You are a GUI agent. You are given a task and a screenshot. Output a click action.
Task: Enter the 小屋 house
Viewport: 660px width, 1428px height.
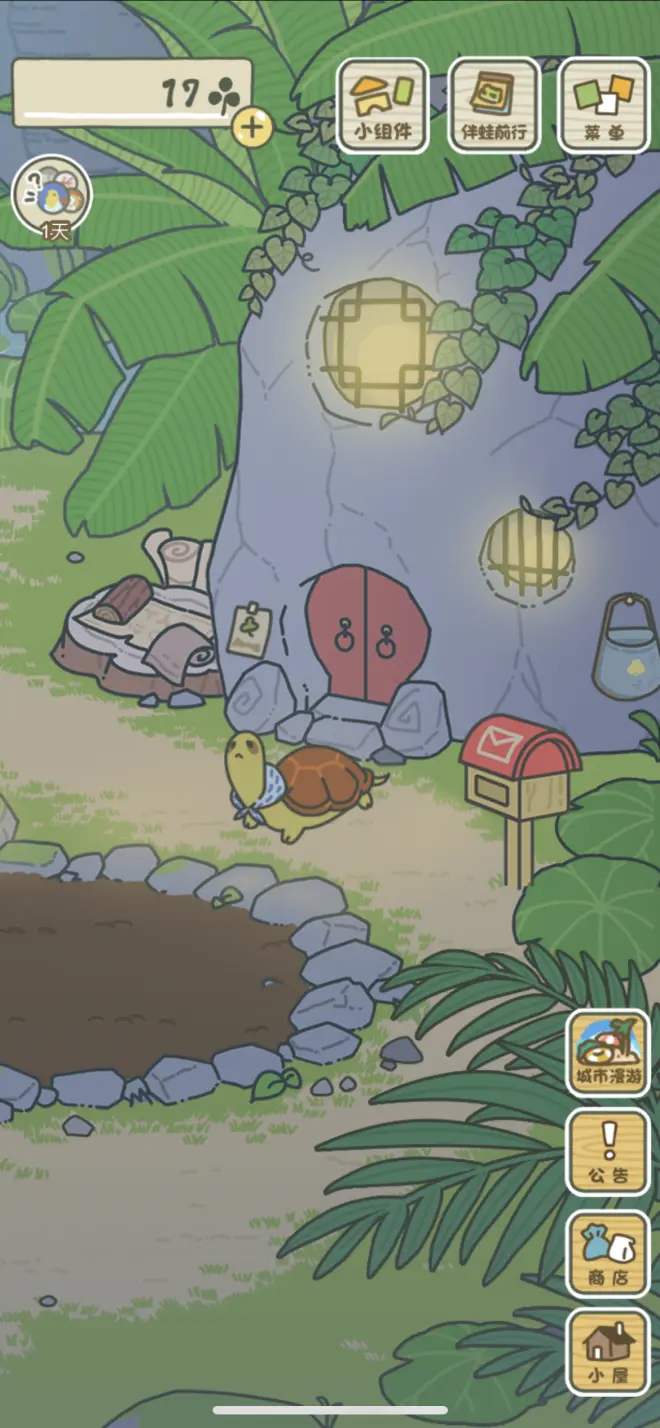[607, 1352]
